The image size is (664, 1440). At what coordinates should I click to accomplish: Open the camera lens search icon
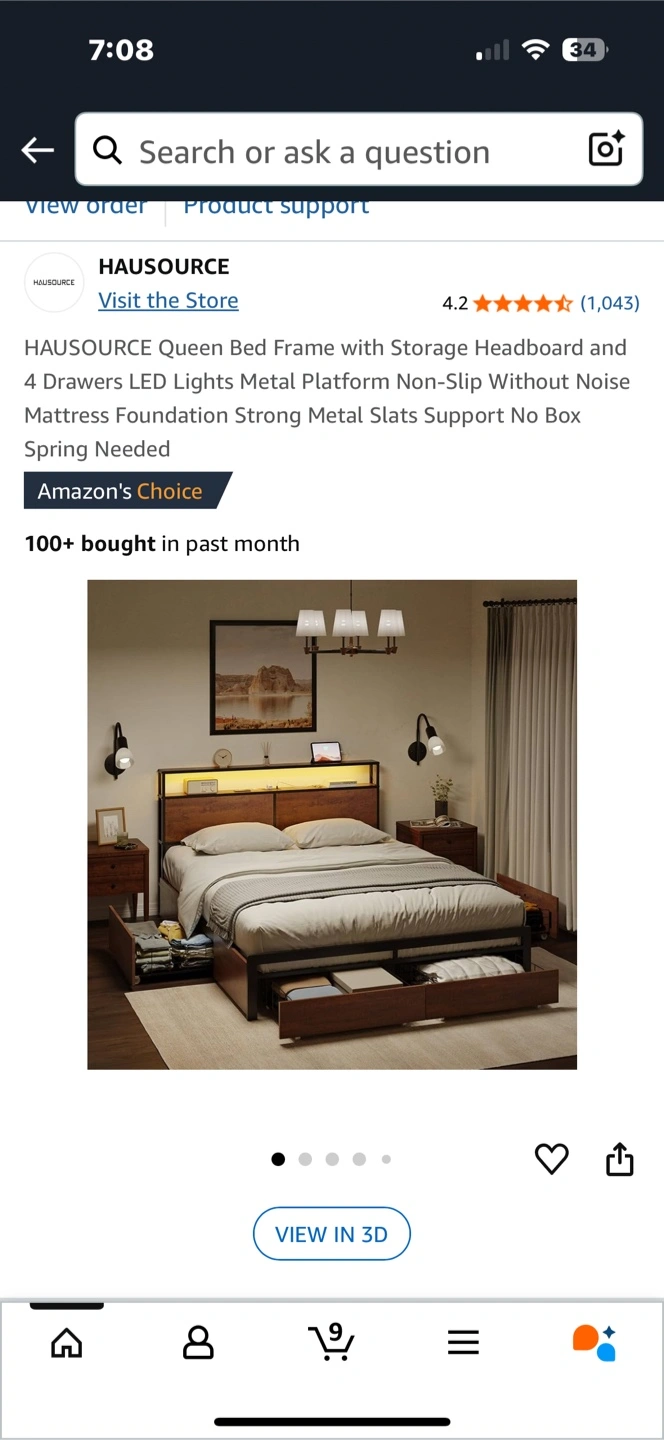(x=606, y=150)
